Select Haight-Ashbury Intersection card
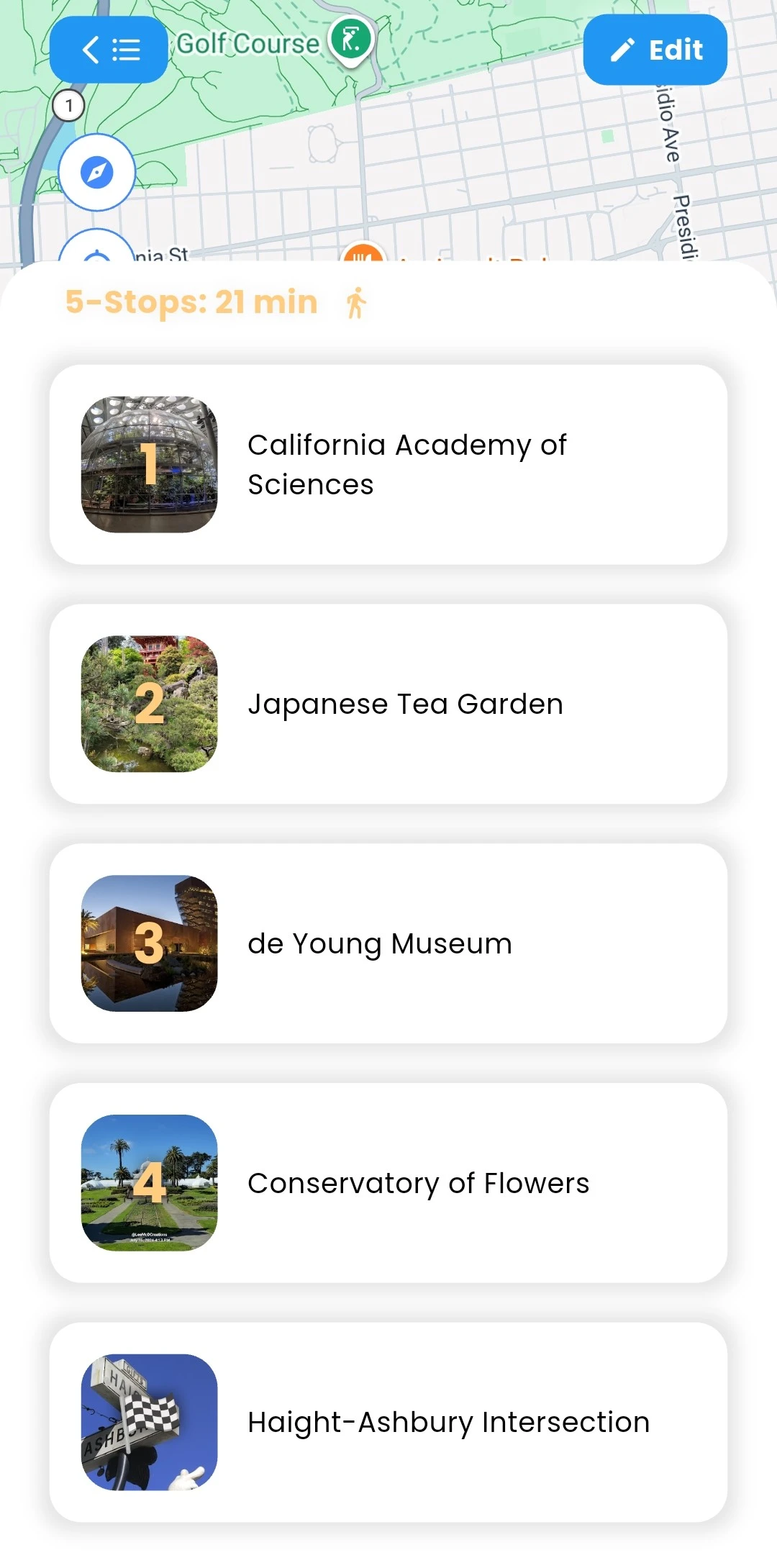Image resolution: width=777 pixels, height=1568 pixels. coord(388,1422)
